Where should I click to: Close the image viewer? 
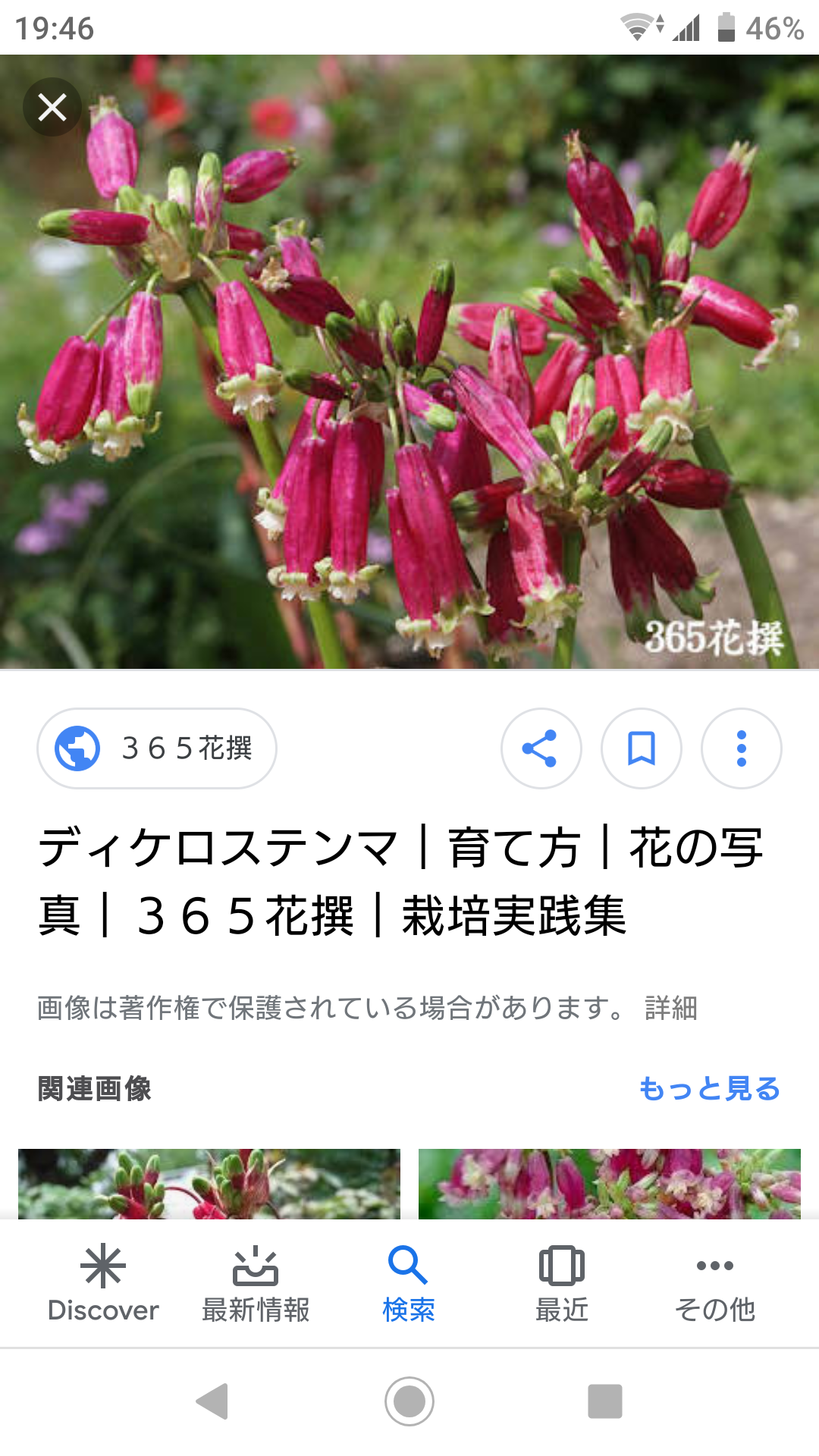point(52,107)
